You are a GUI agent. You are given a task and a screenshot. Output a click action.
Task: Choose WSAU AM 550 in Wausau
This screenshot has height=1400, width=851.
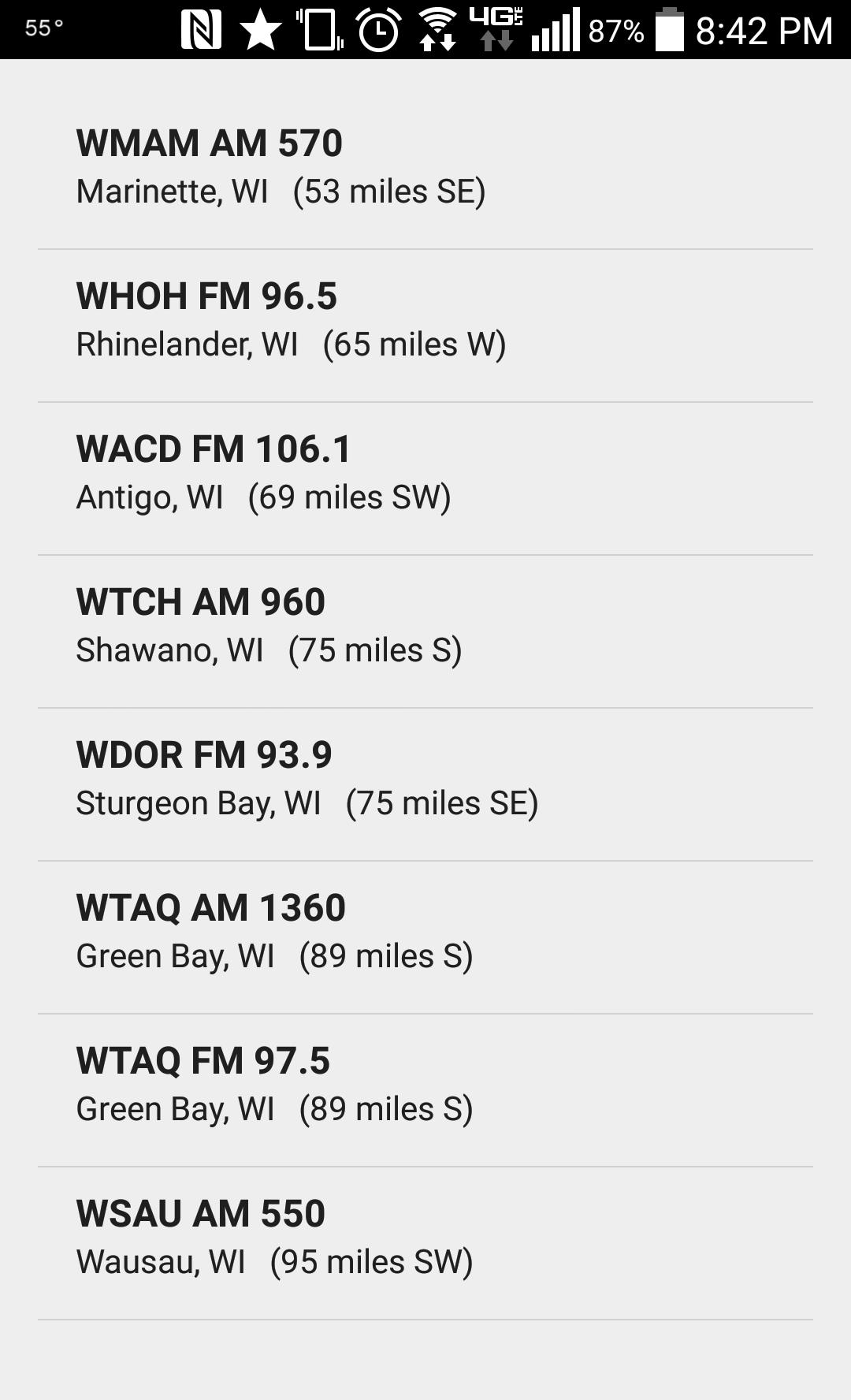click(425, 1238)
